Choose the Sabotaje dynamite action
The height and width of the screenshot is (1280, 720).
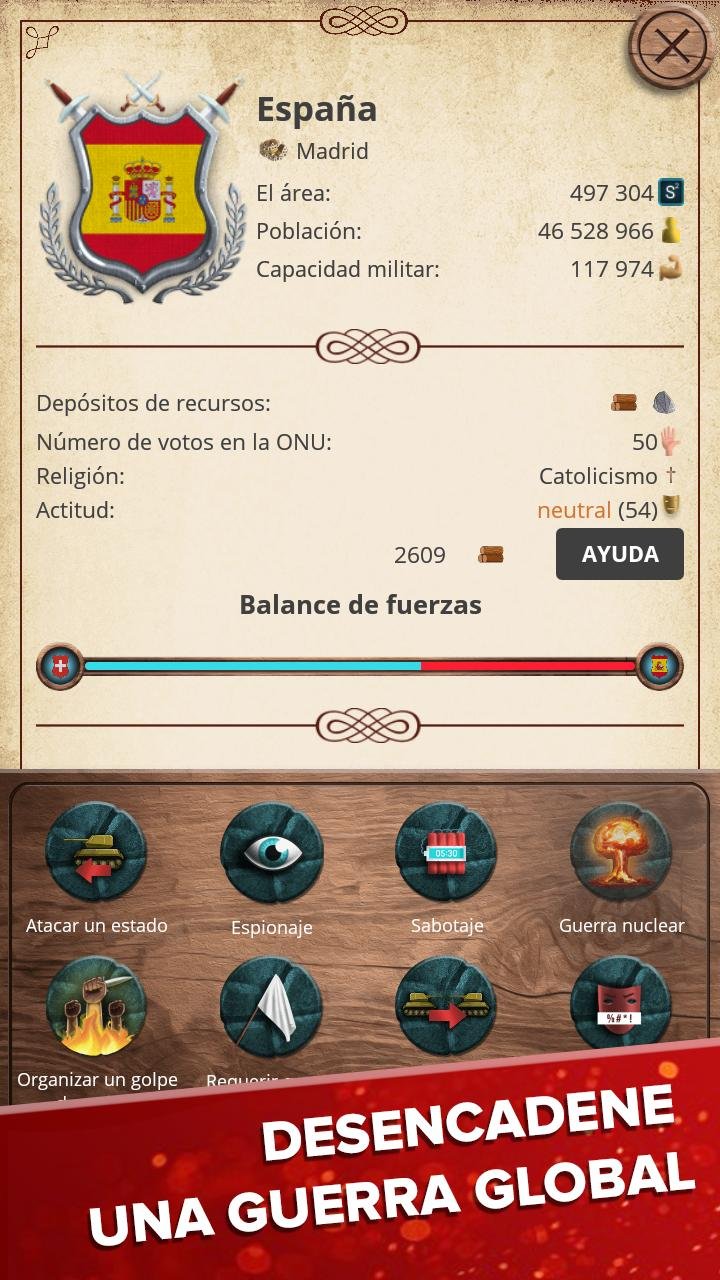[446, 854]
